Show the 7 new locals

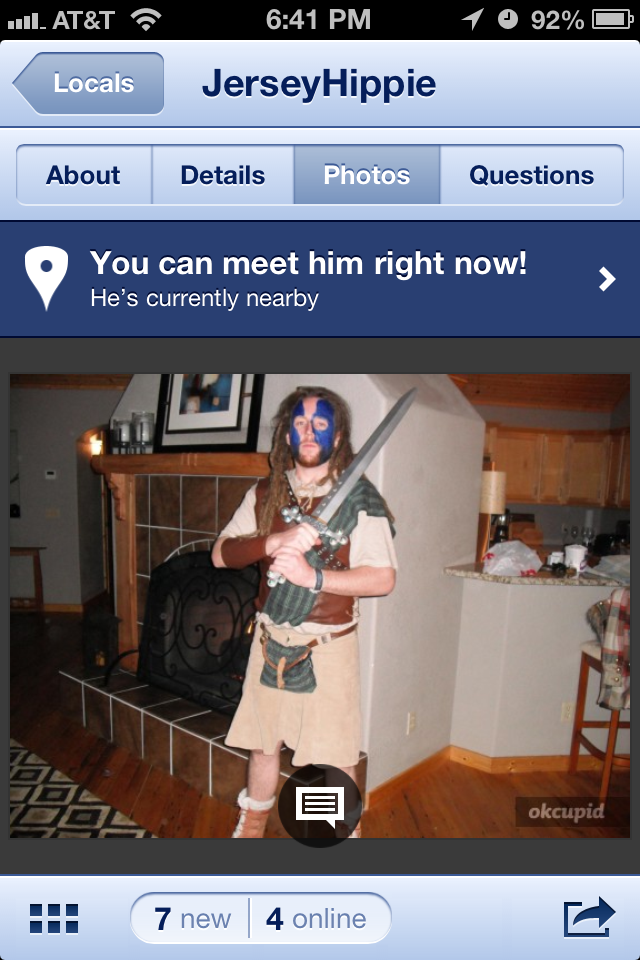[x=192, y=919]
